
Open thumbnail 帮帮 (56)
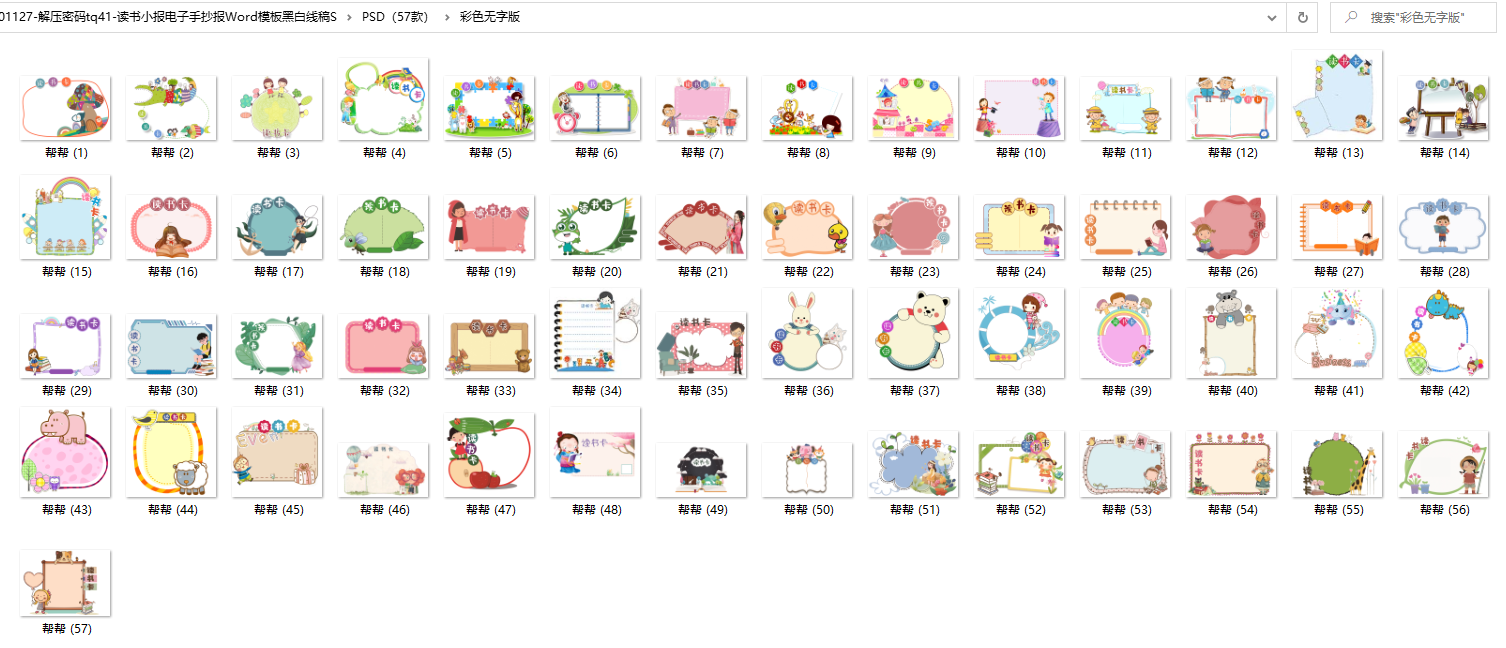point(1443,464)
